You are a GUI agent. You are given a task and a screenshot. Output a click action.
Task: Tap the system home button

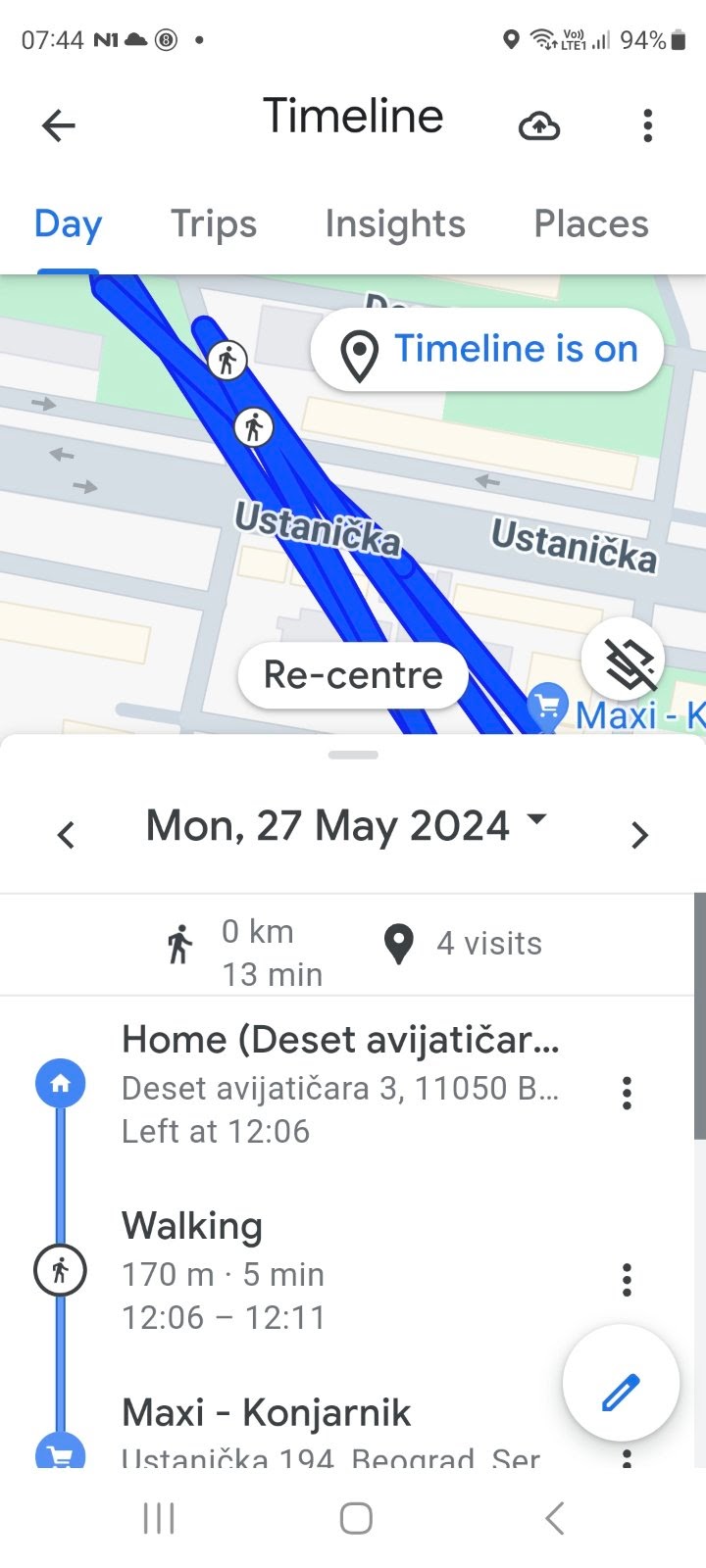tap(355, 1518)
